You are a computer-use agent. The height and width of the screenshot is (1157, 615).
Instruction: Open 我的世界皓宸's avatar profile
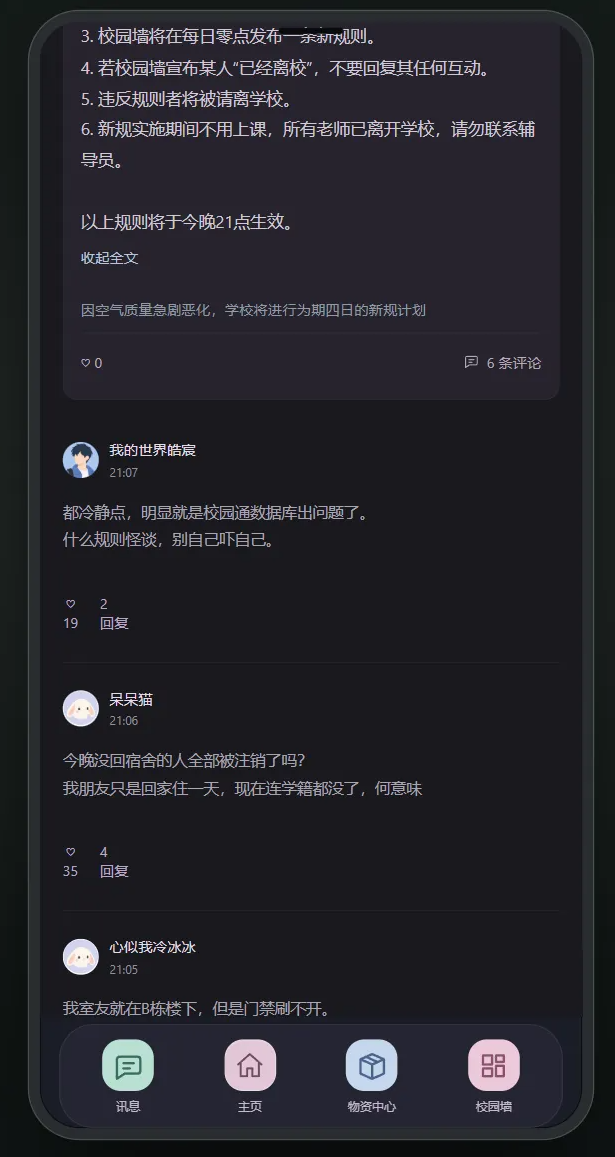pos(80,460)
